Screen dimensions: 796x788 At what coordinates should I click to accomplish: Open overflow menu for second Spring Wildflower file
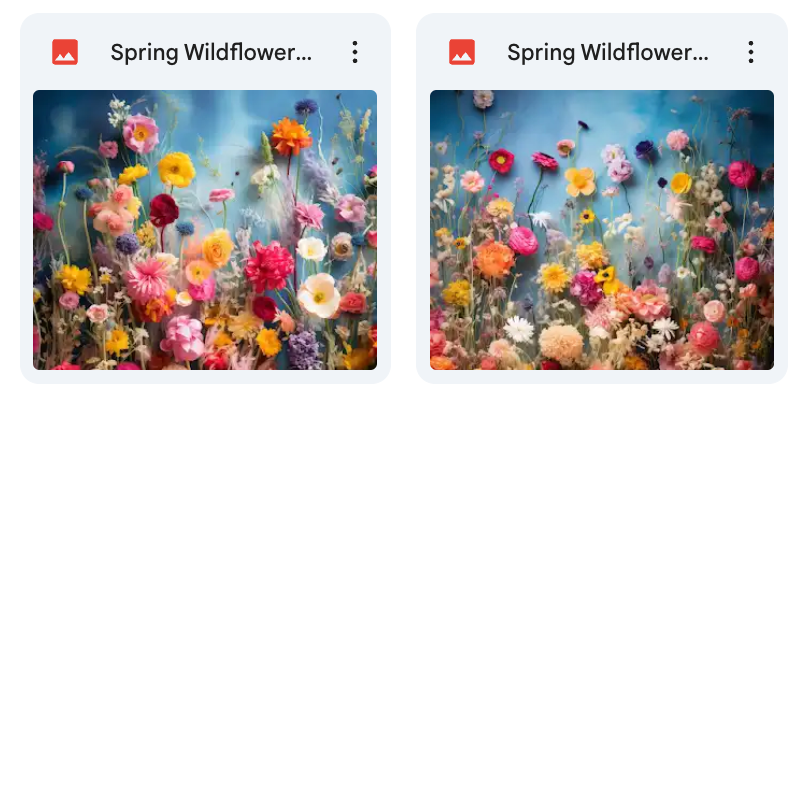coord(751,53)
